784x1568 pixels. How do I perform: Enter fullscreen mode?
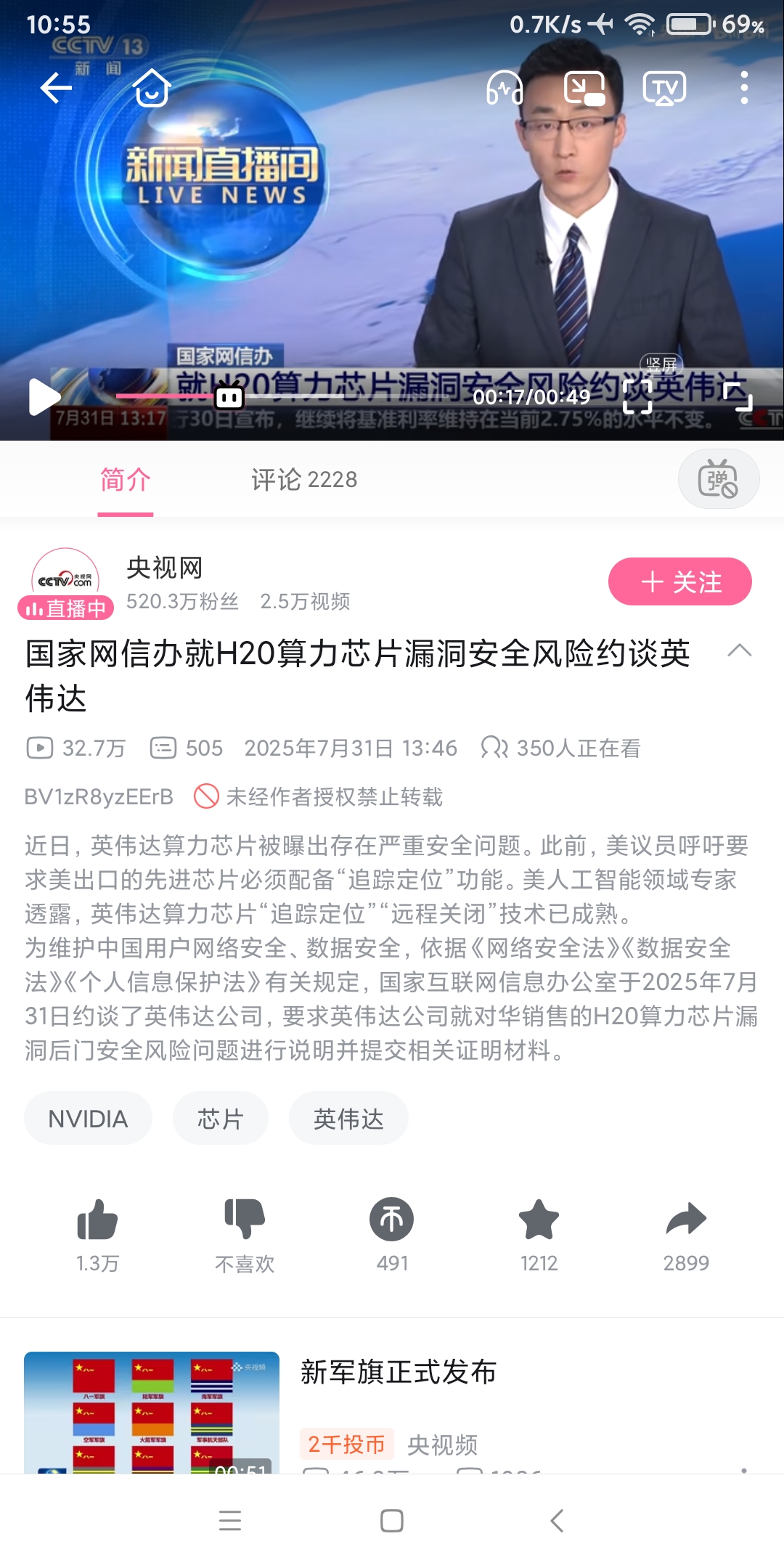[738, 397]
